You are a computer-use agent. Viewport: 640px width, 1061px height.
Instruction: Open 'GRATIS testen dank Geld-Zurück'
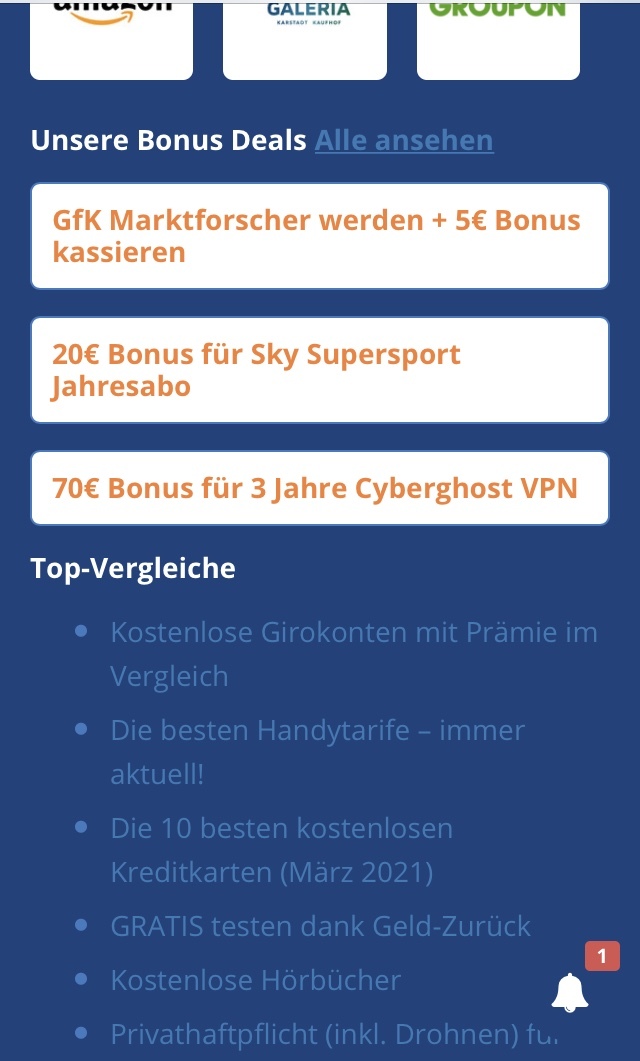[x=321, y=926]
